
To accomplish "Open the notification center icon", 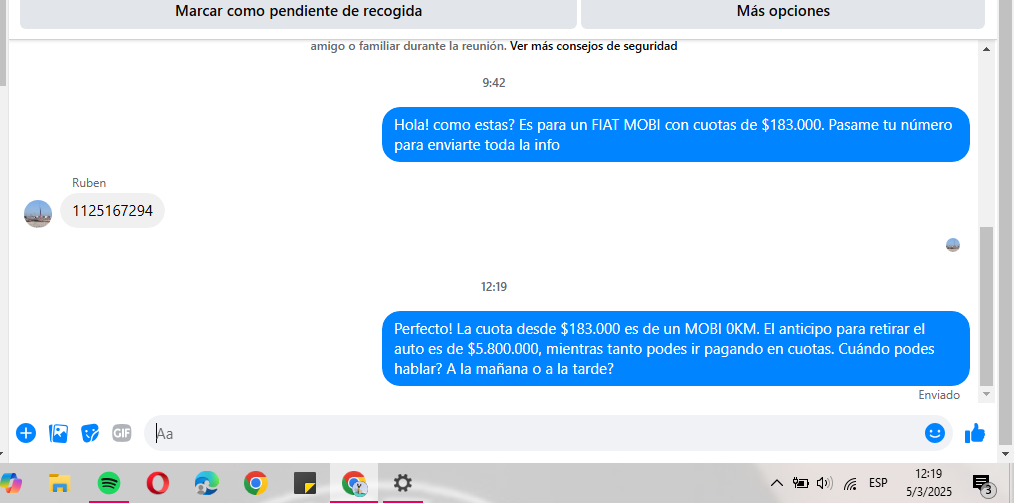I will coord(982,484).
